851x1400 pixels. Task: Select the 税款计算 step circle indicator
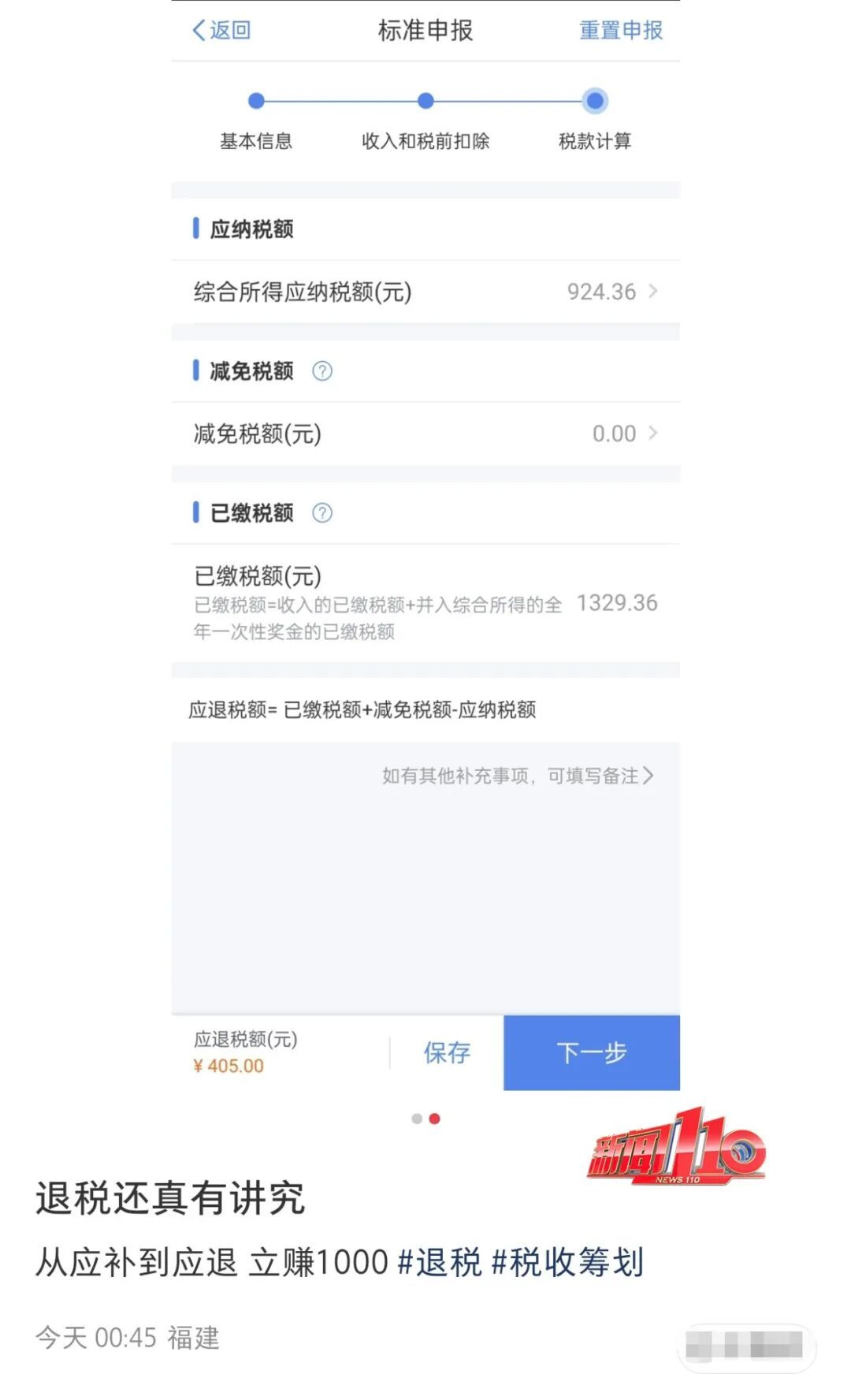pos(595,101)
